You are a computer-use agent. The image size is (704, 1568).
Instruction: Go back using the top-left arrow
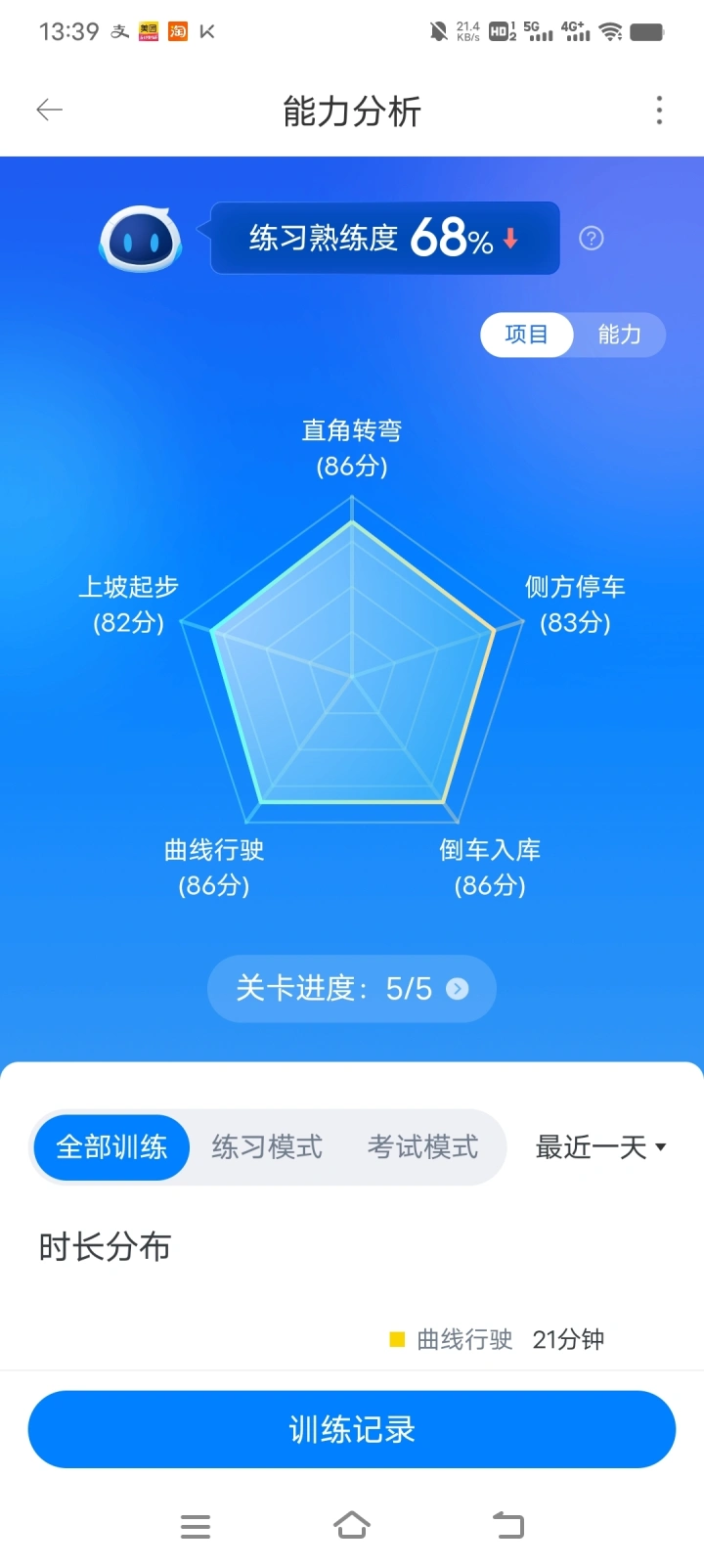49,110
